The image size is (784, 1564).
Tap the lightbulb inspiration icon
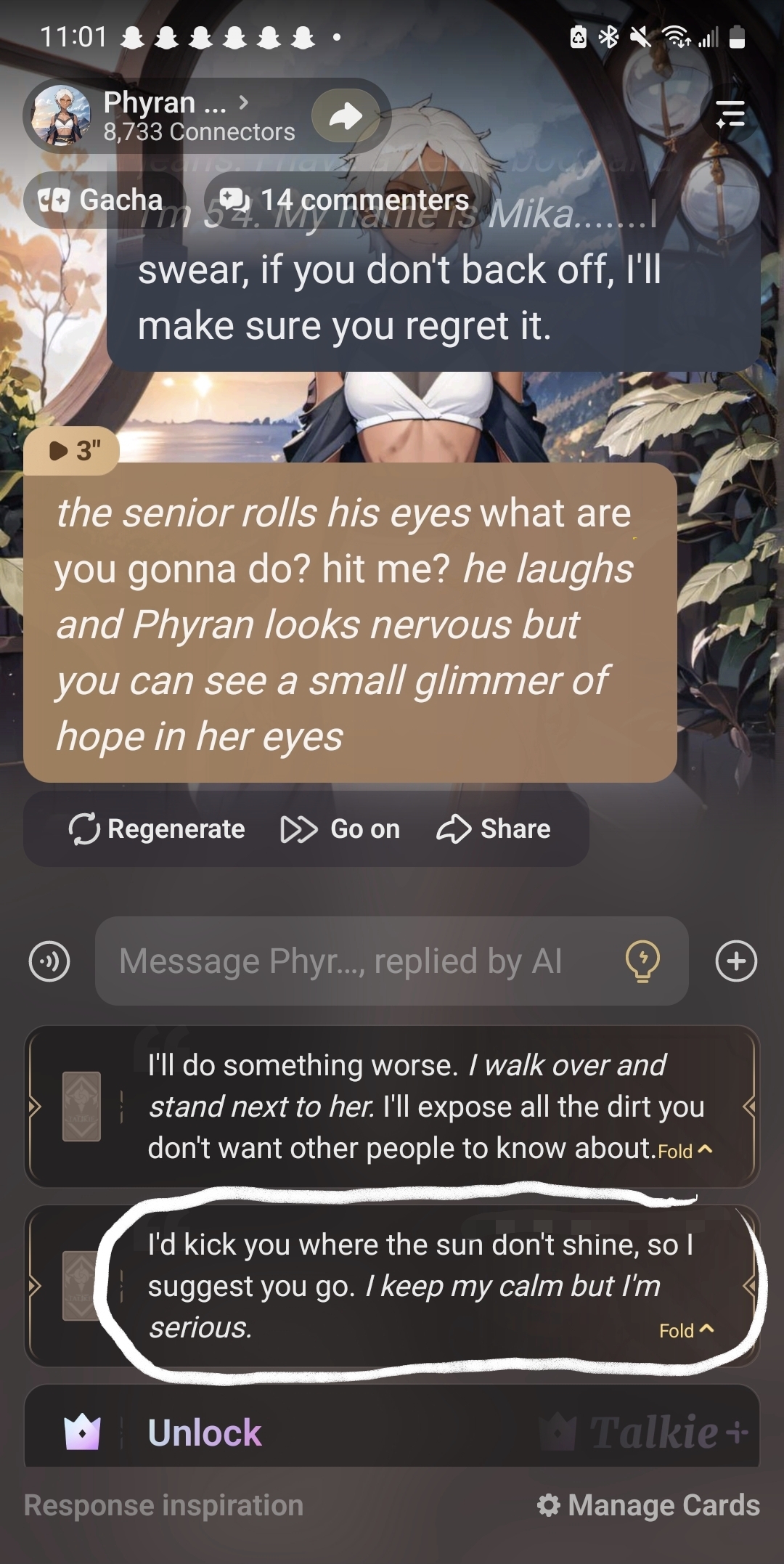click(x=642, y=961)
